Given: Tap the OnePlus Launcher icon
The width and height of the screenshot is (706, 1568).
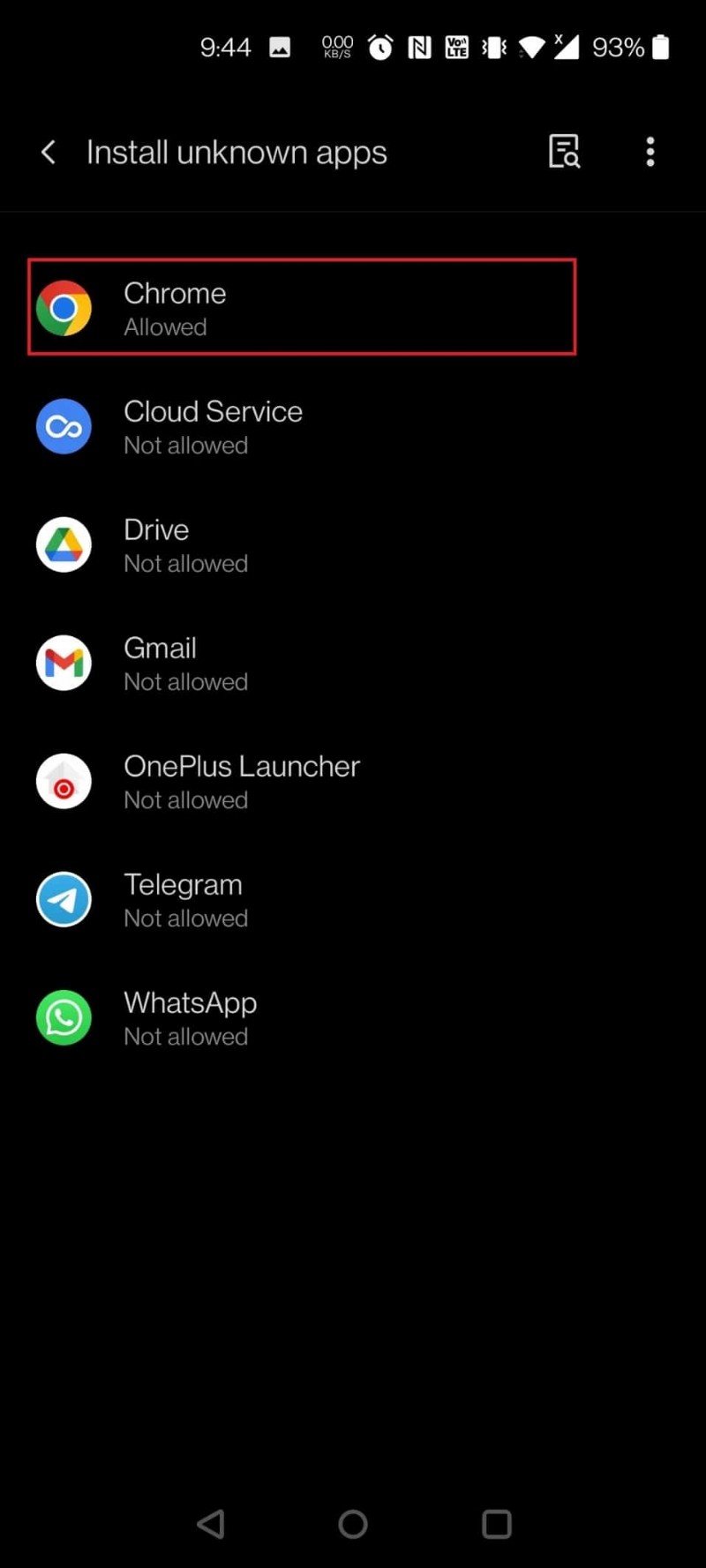Looking at the screenshot, I should 64,781.
